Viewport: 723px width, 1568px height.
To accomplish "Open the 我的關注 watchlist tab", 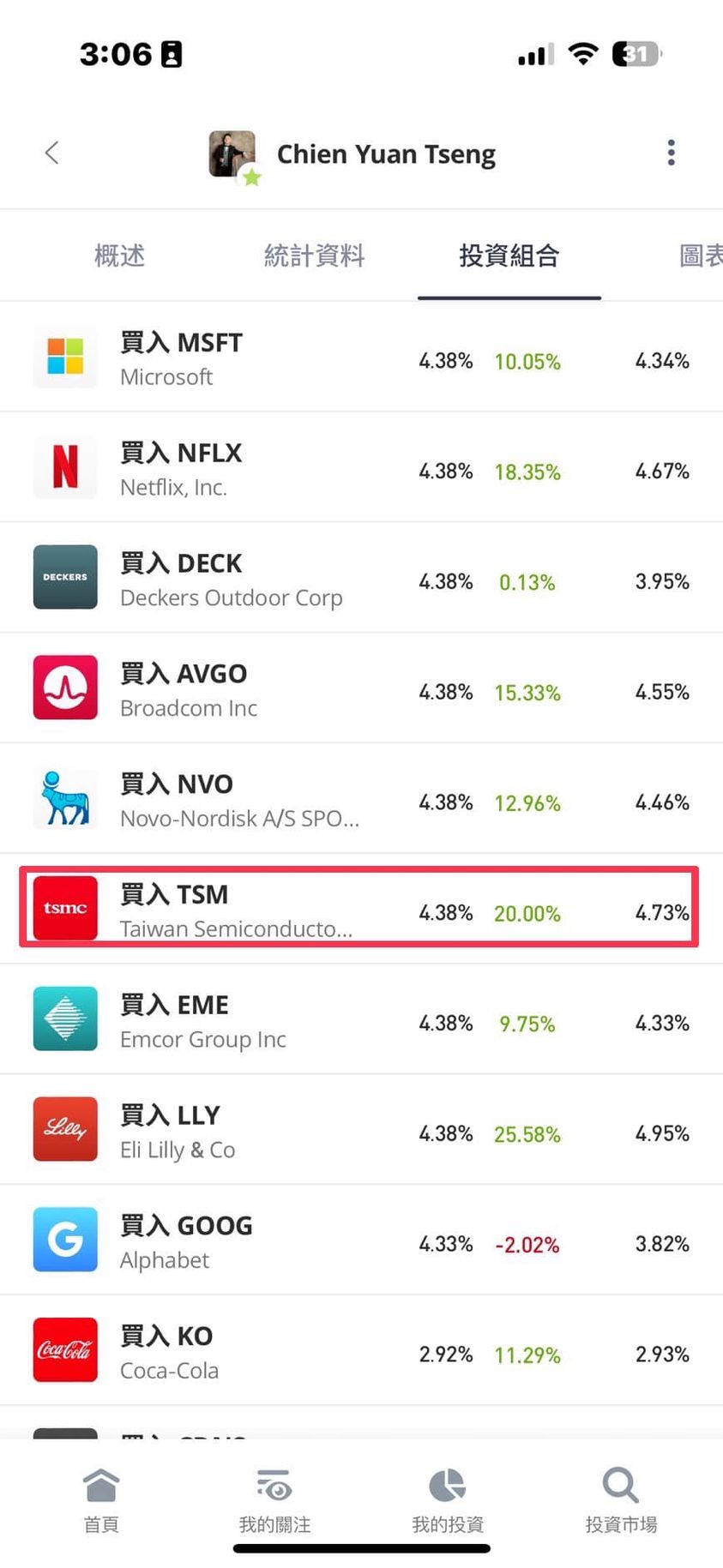I will [274, 1500].
